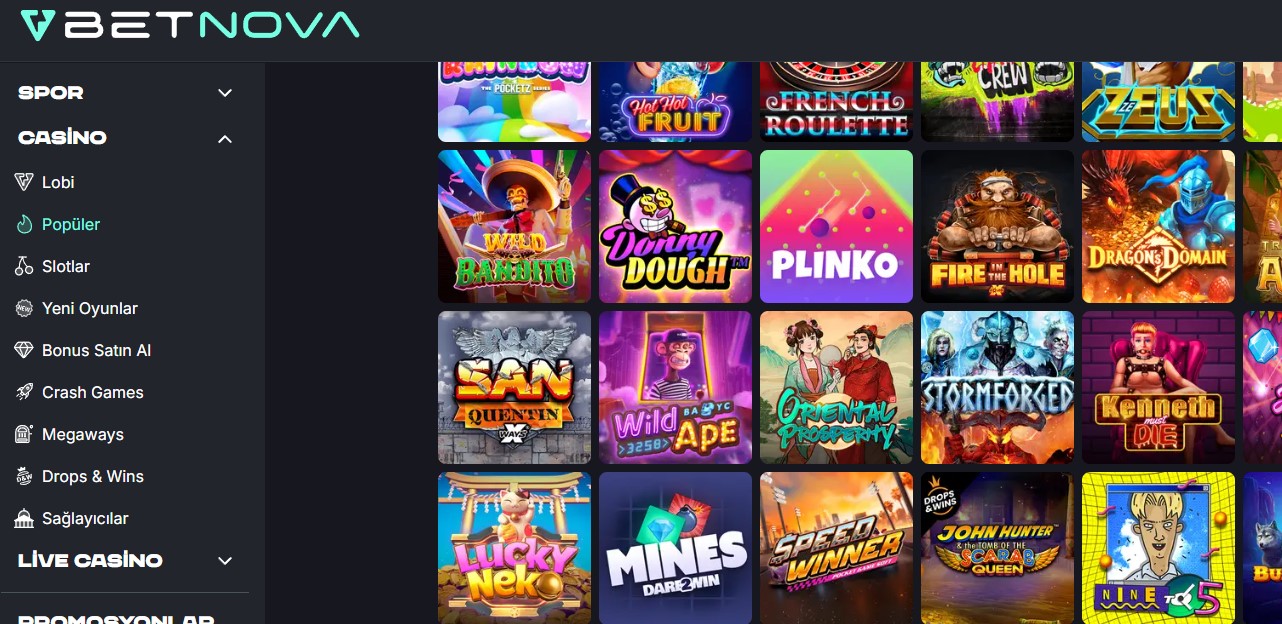Tap the Betnova logo to go home

tap(190, 25)
